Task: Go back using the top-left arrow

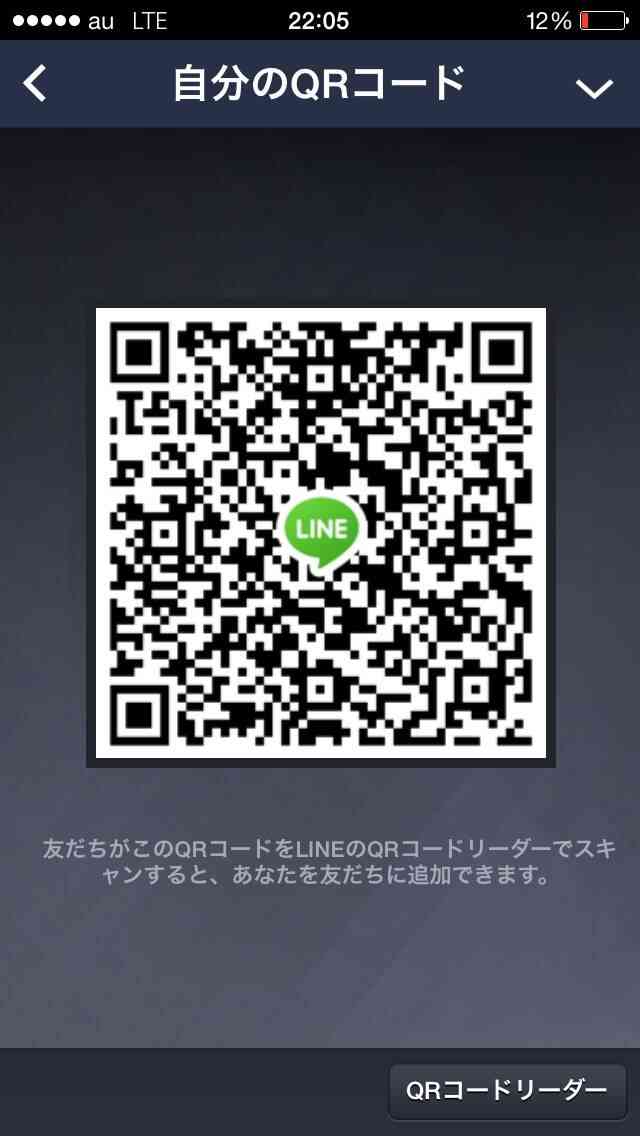Action: [x=34, y=84]
